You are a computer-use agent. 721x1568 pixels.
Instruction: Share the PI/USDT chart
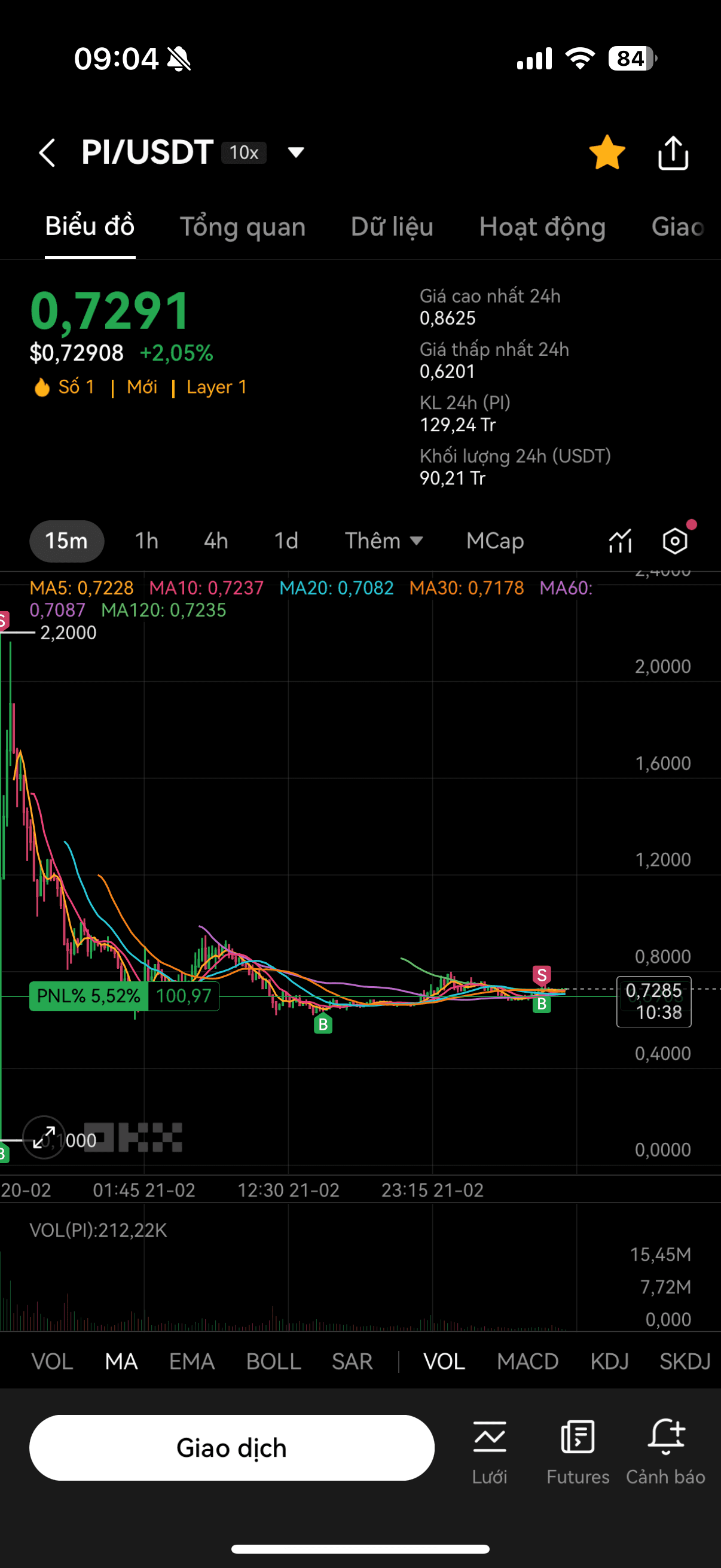(673, 152)
